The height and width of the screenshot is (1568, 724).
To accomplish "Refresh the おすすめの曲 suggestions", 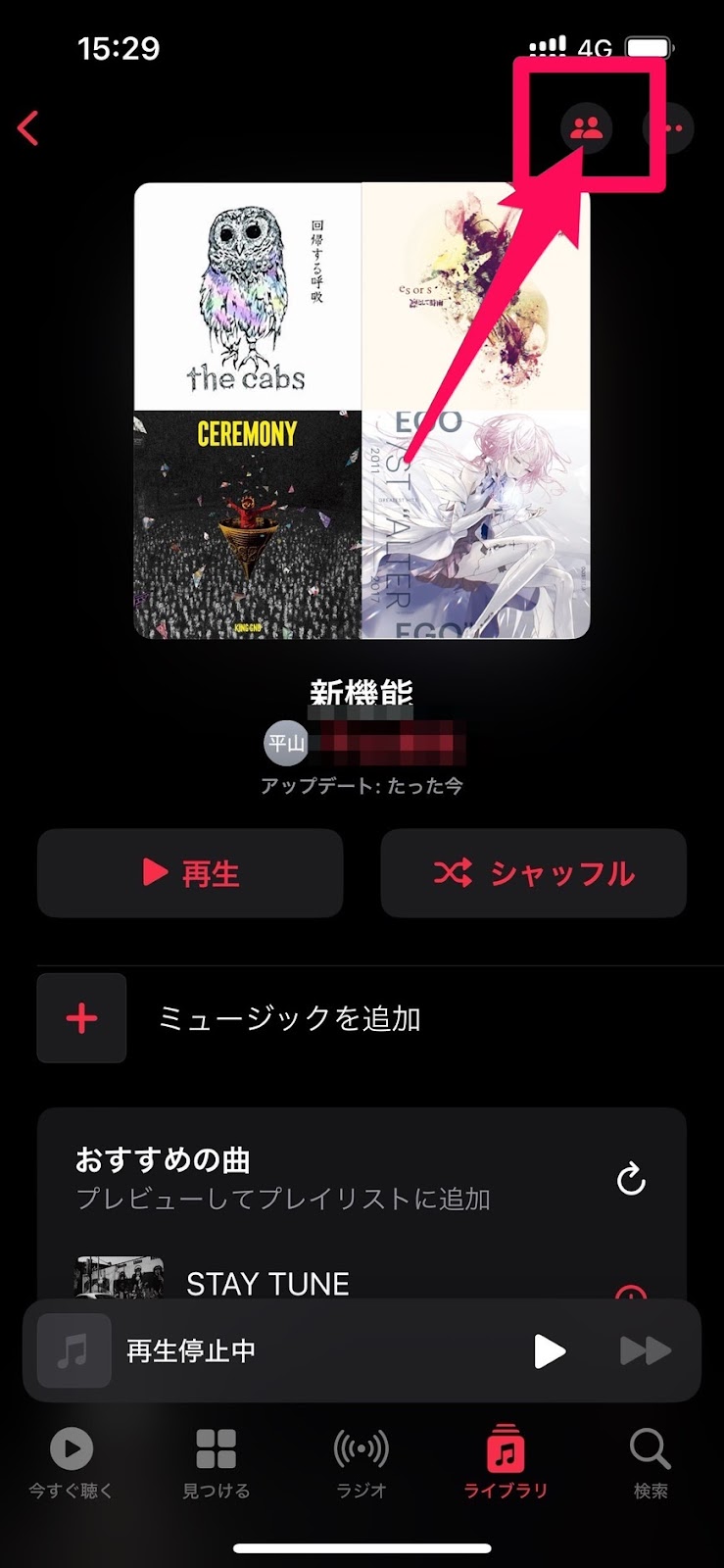I will [x=631, y=1179].
